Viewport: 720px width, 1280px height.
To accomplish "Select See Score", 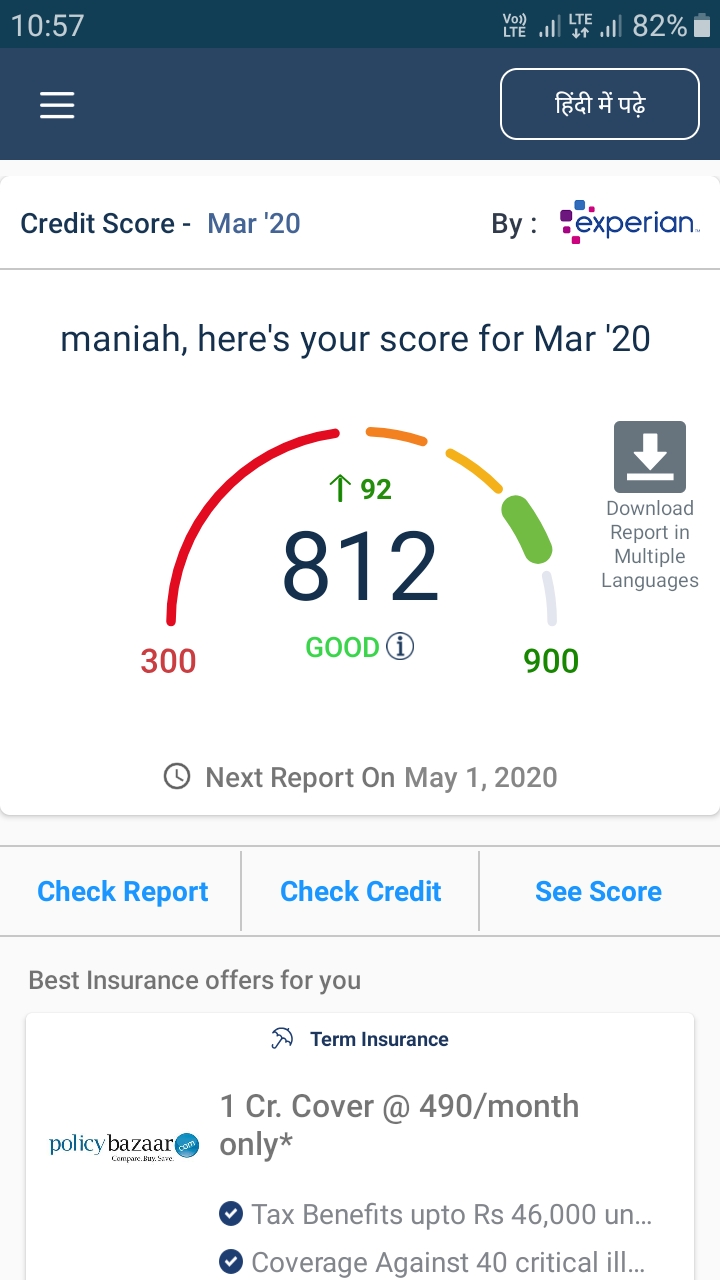I will (598, 891).
